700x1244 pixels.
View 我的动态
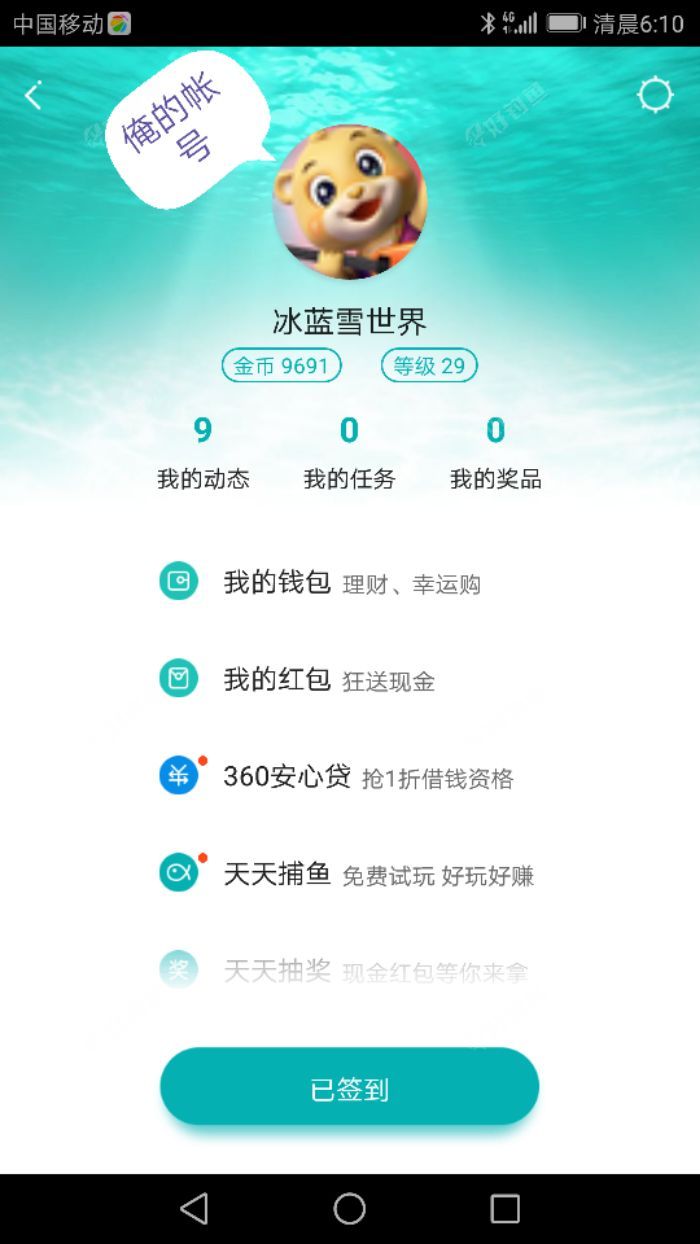(203, 453)
